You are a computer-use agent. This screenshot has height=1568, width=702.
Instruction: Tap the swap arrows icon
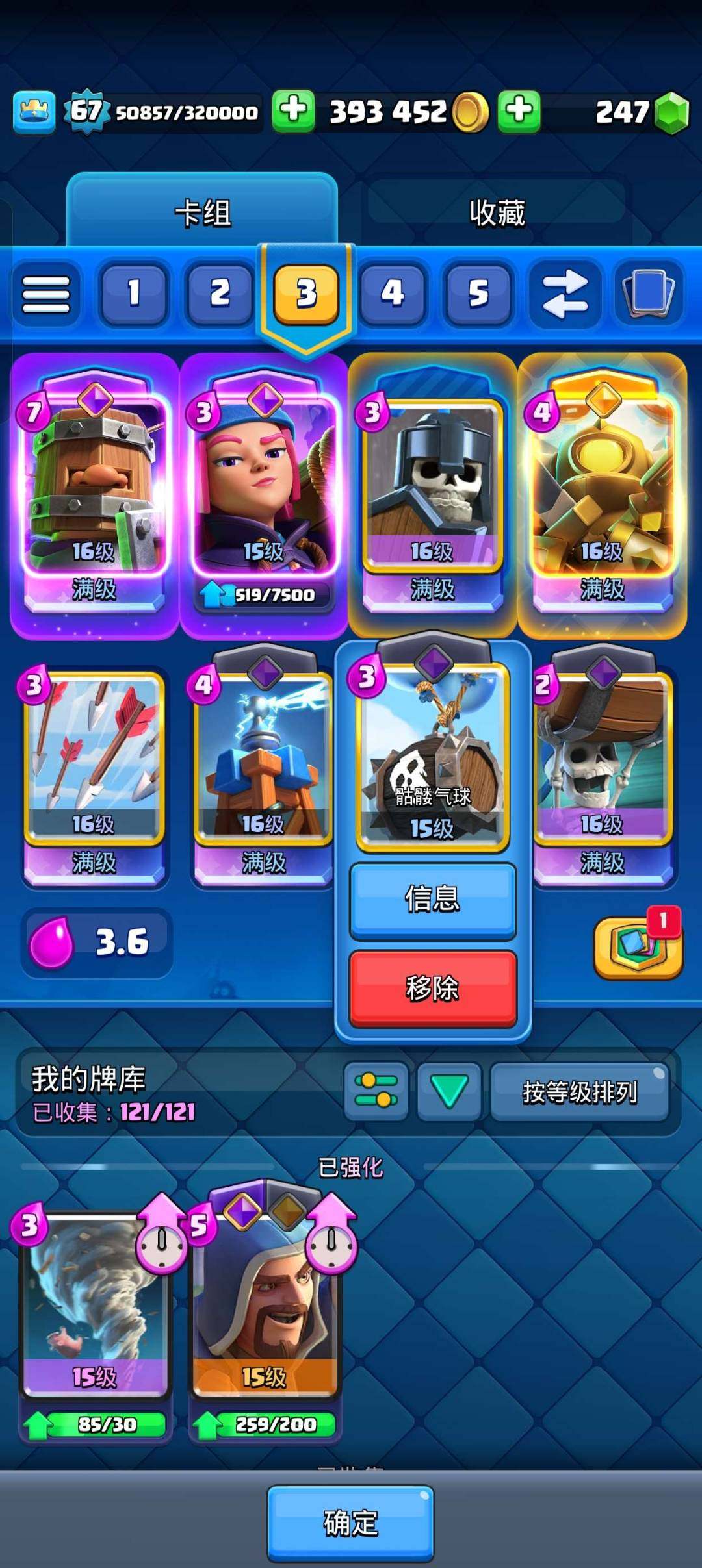click(564, 294)
